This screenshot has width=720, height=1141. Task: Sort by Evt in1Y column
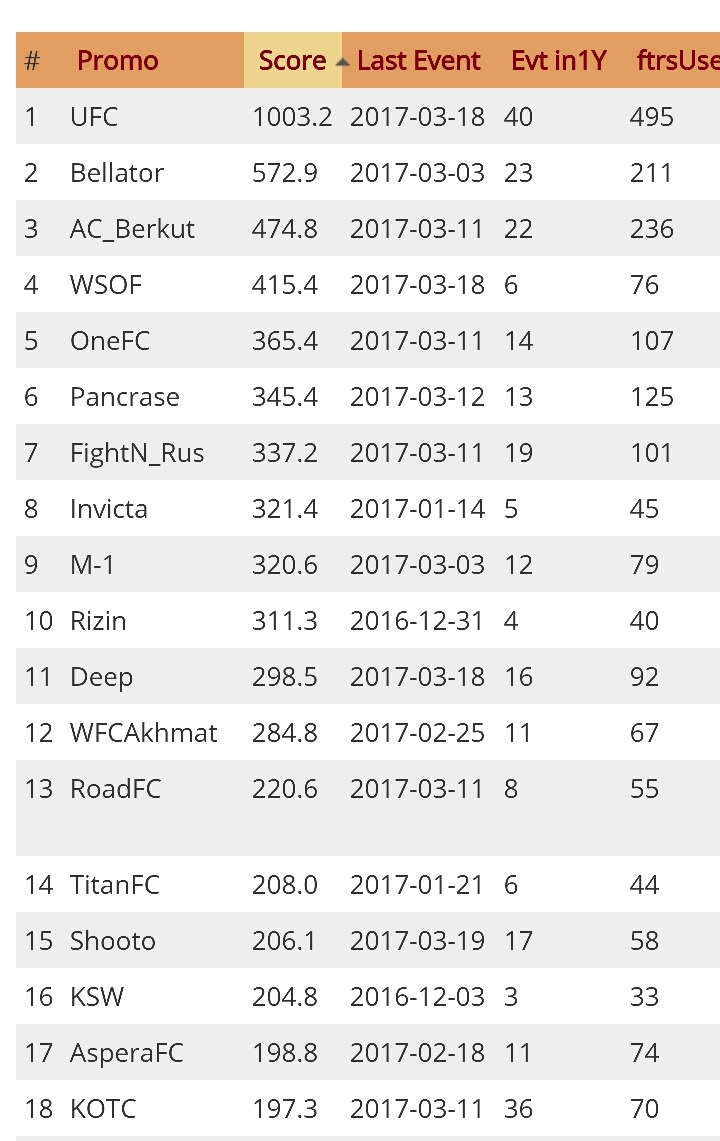558,61
